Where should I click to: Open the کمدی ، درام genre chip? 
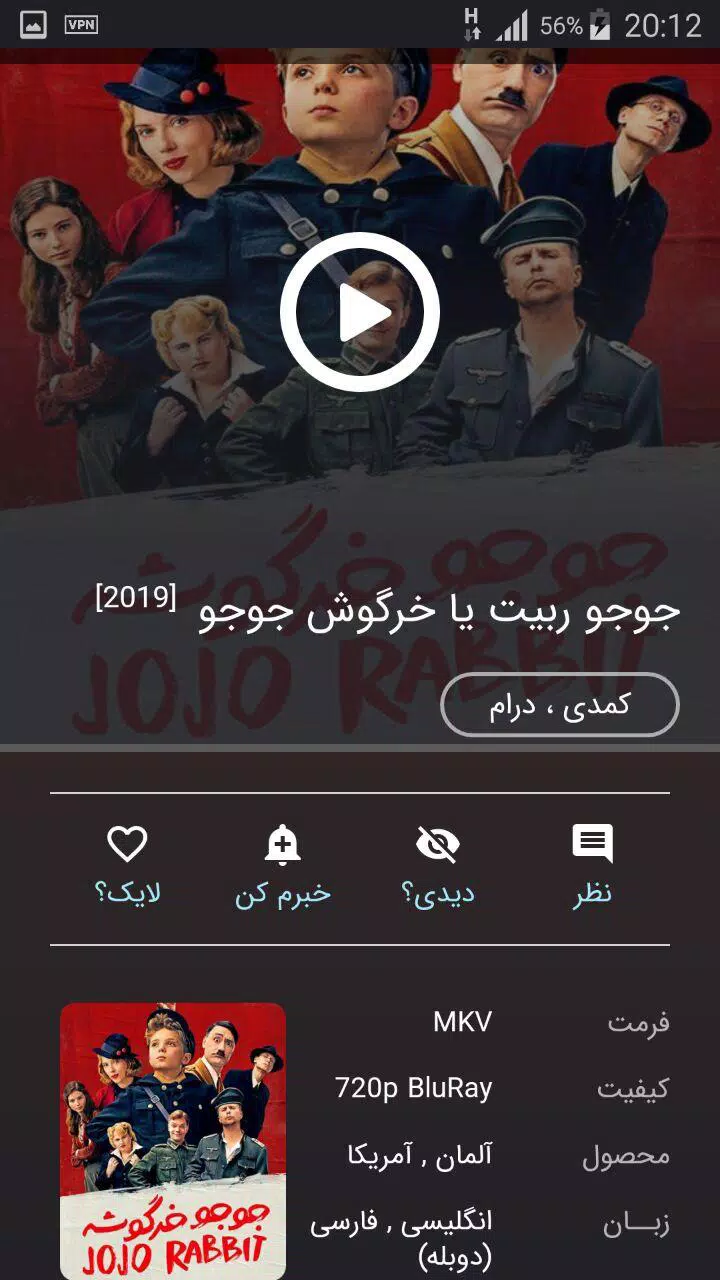pos(560,705)
